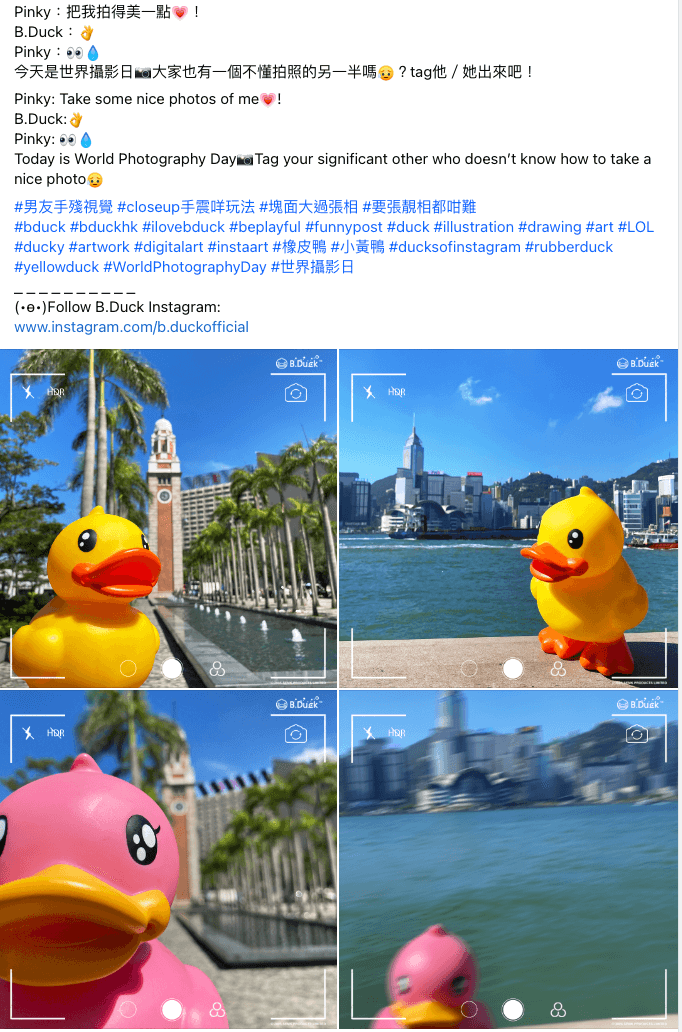
Task: Browse posts tagged #funnypost
Action: coord(343,227)
